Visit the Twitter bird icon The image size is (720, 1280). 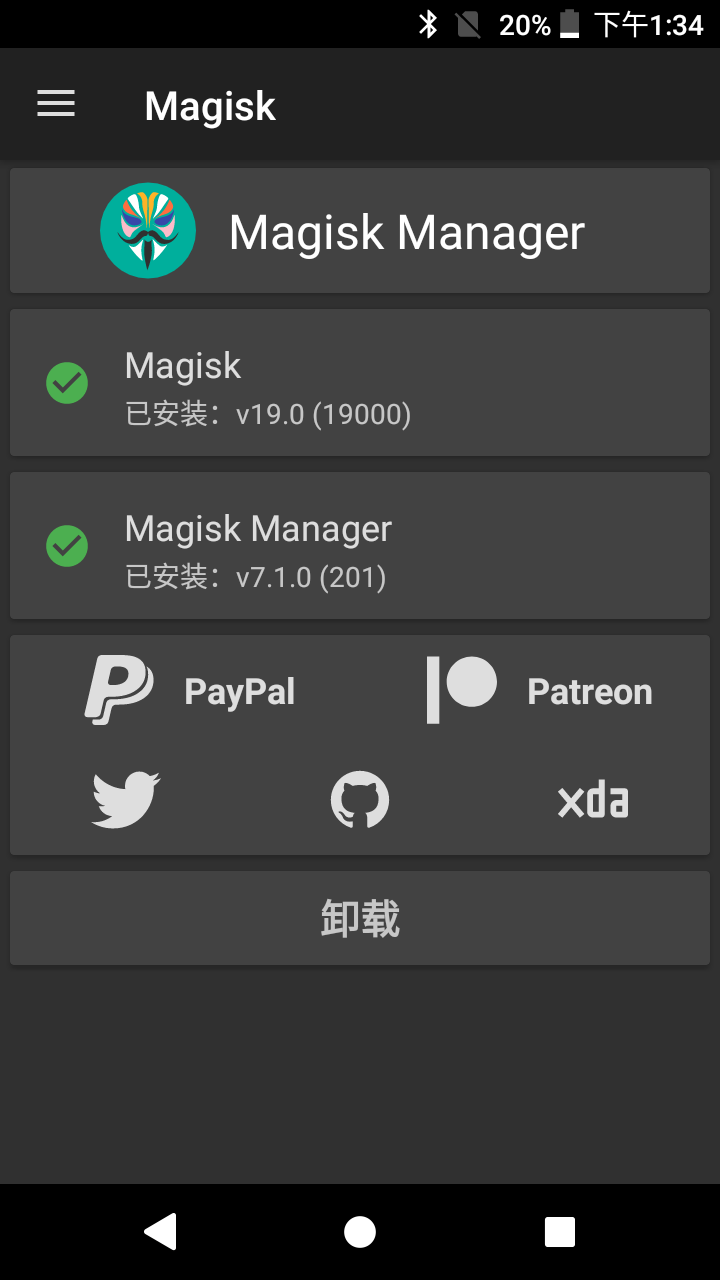tap(126, 800)
